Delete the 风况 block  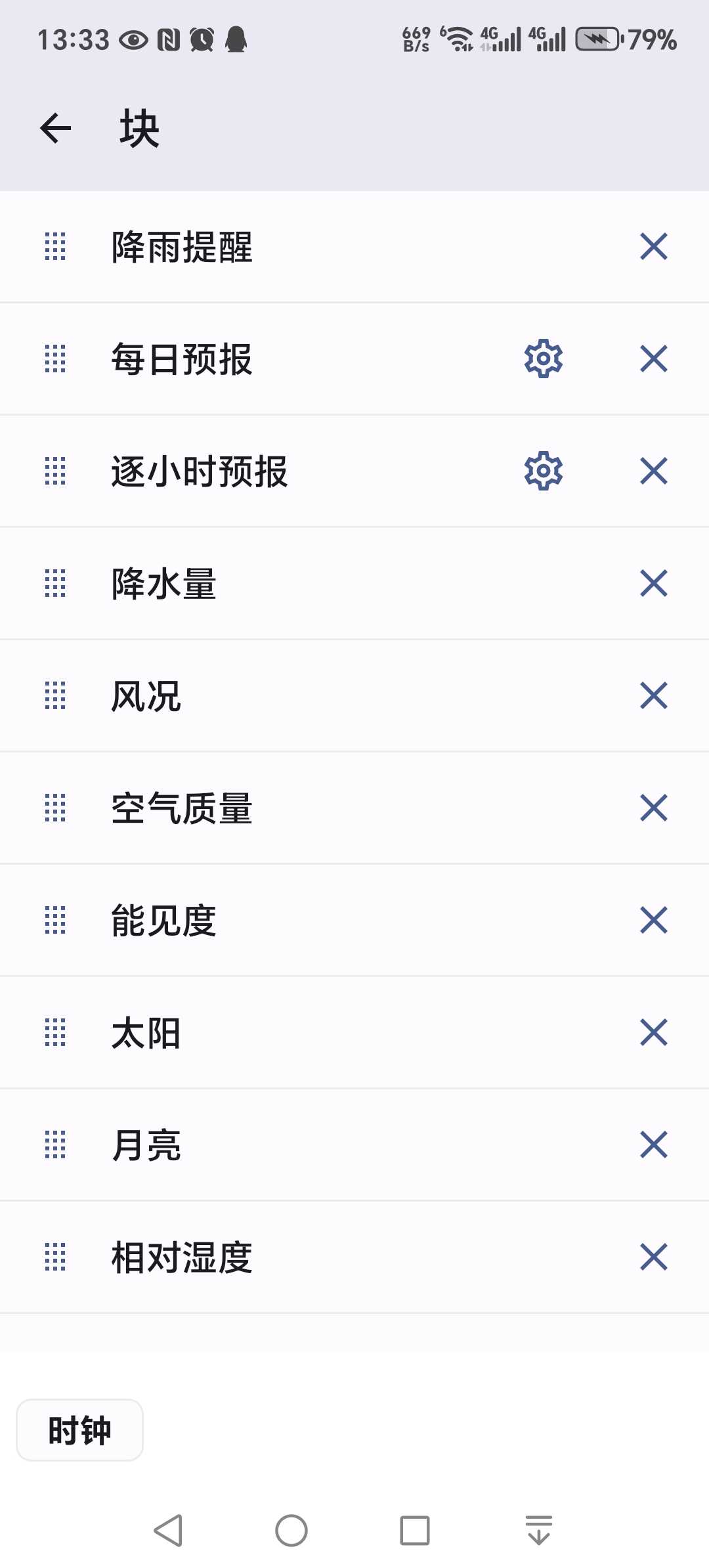coord(654,695)
